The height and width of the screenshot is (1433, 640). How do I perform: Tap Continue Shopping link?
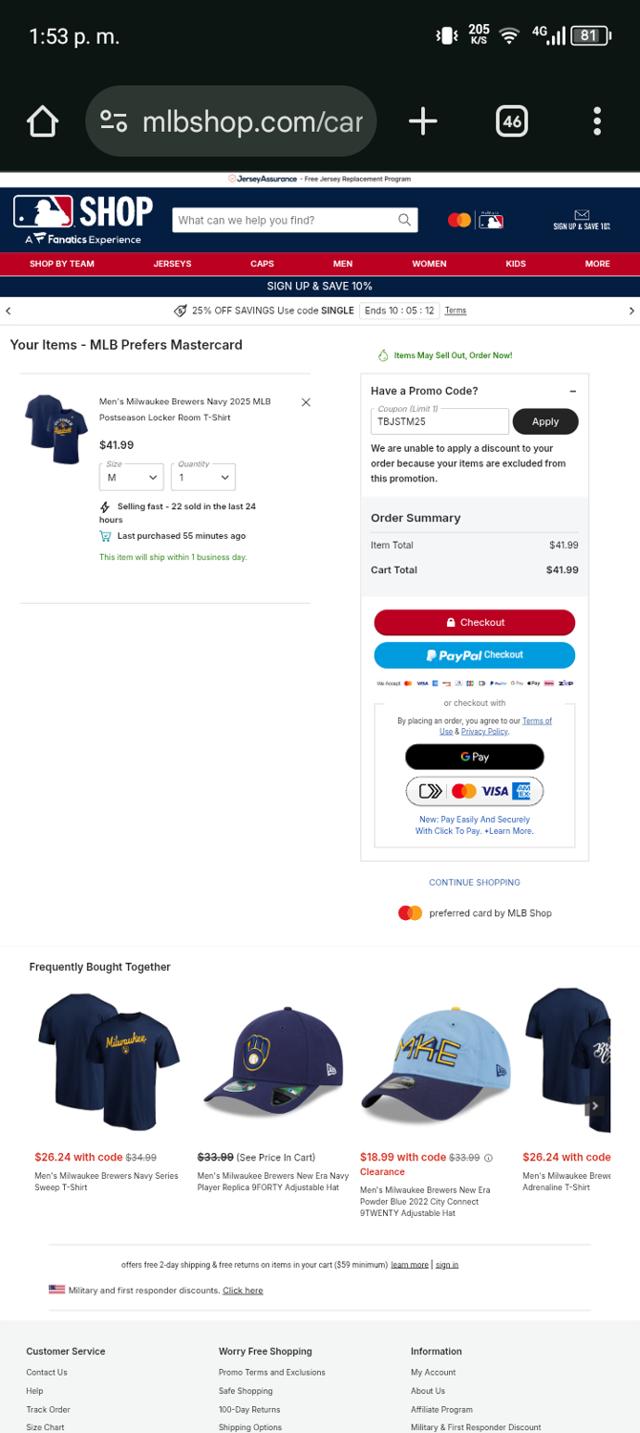[x=474, y=882]
